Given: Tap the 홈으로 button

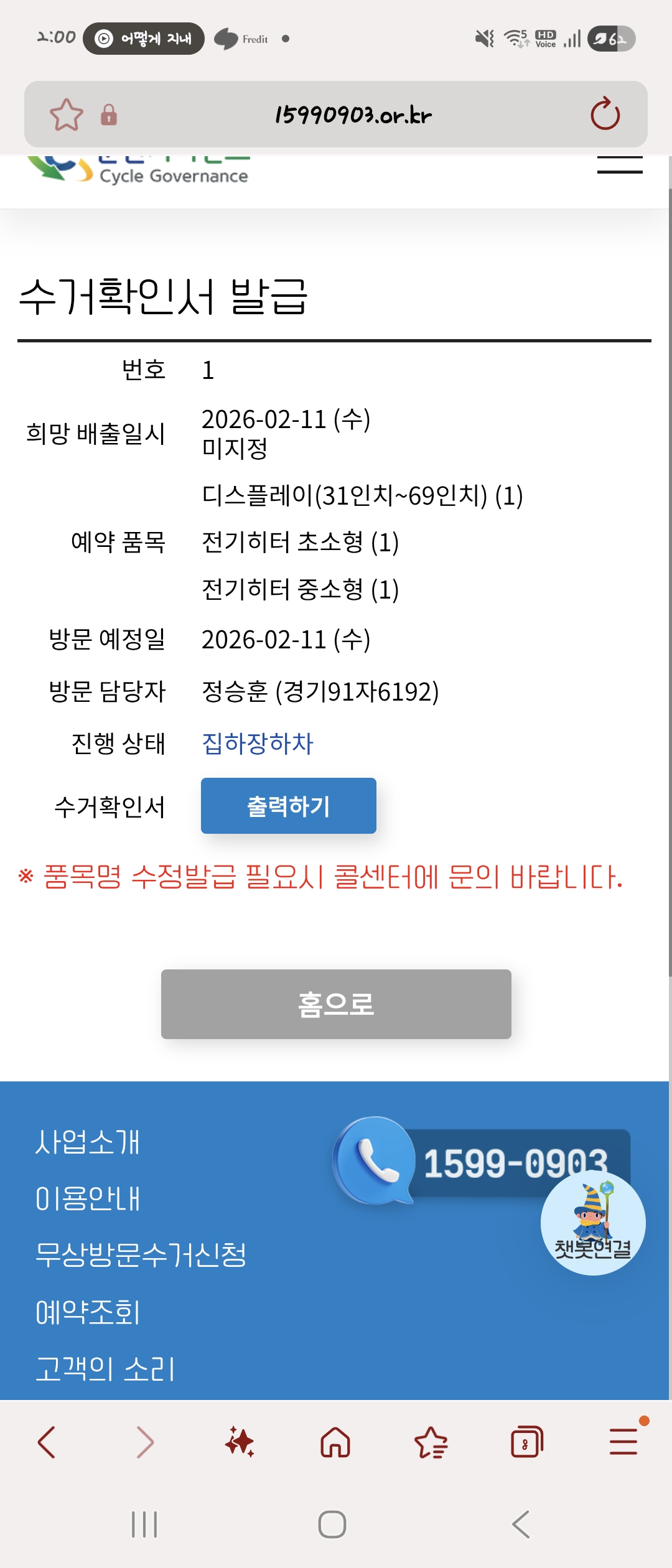Looking at the screenshot, I should (336, 1004).
